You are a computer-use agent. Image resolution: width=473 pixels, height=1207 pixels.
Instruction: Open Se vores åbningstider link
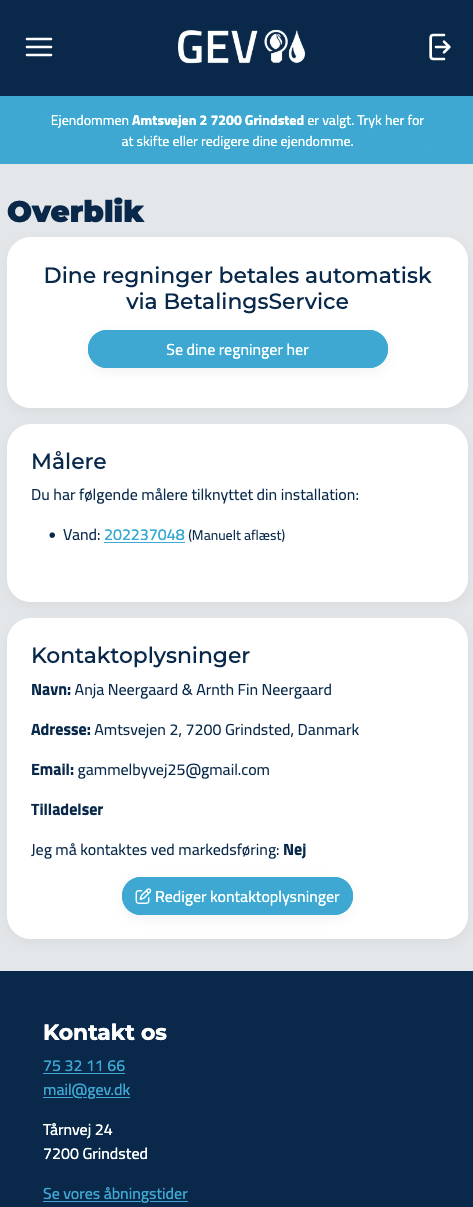(x=115, y=1194)
